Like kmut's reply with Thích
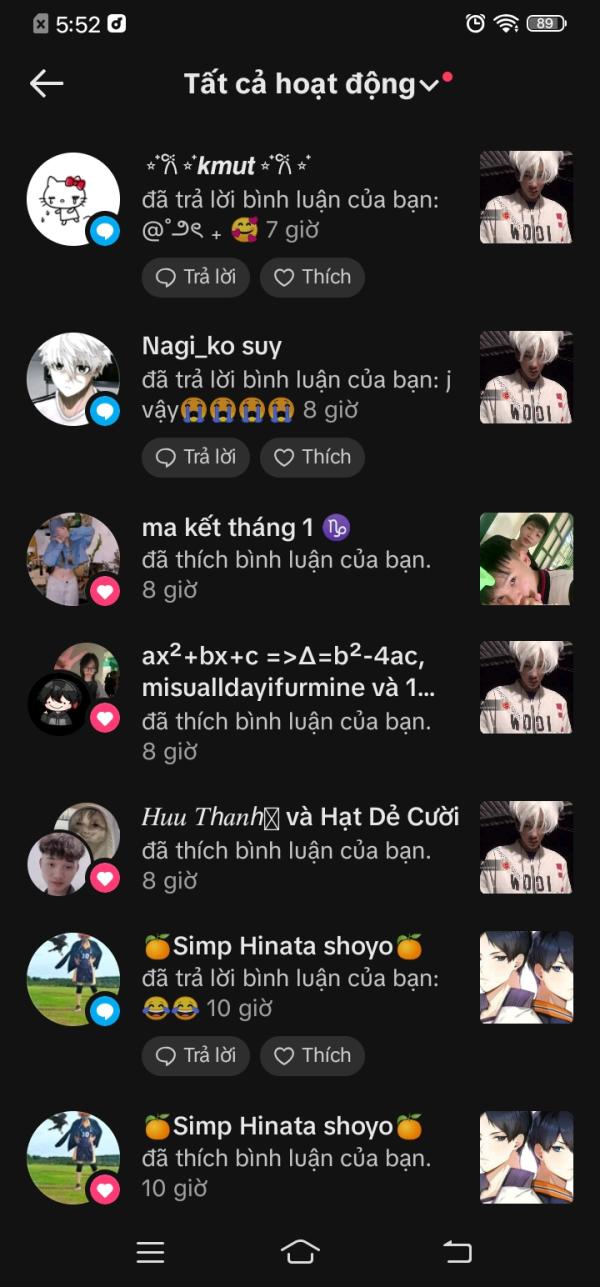This screenshot has width=600, height=1287. [x=312, y=277]
